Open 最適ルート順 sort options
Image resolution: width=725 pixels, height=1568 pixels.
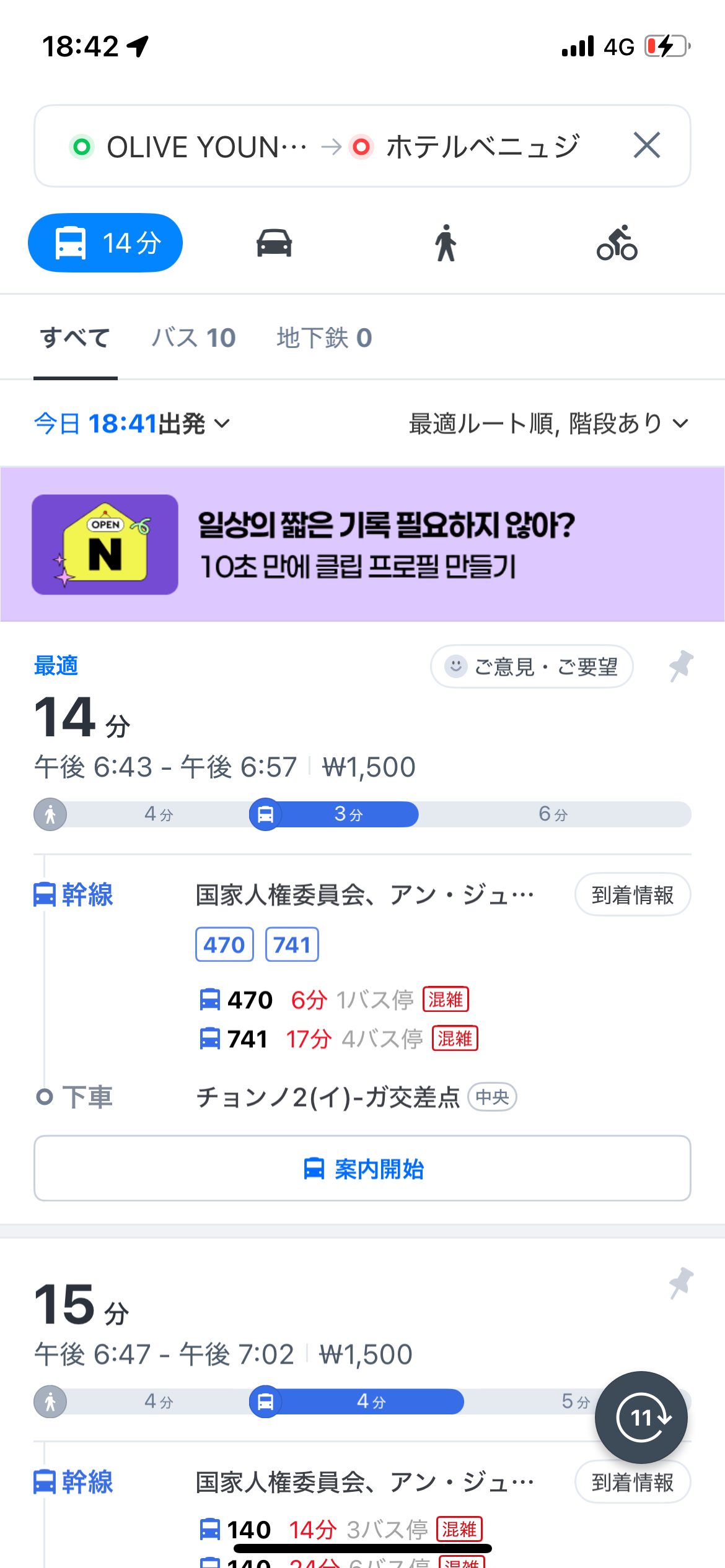(x=548, y=424)
